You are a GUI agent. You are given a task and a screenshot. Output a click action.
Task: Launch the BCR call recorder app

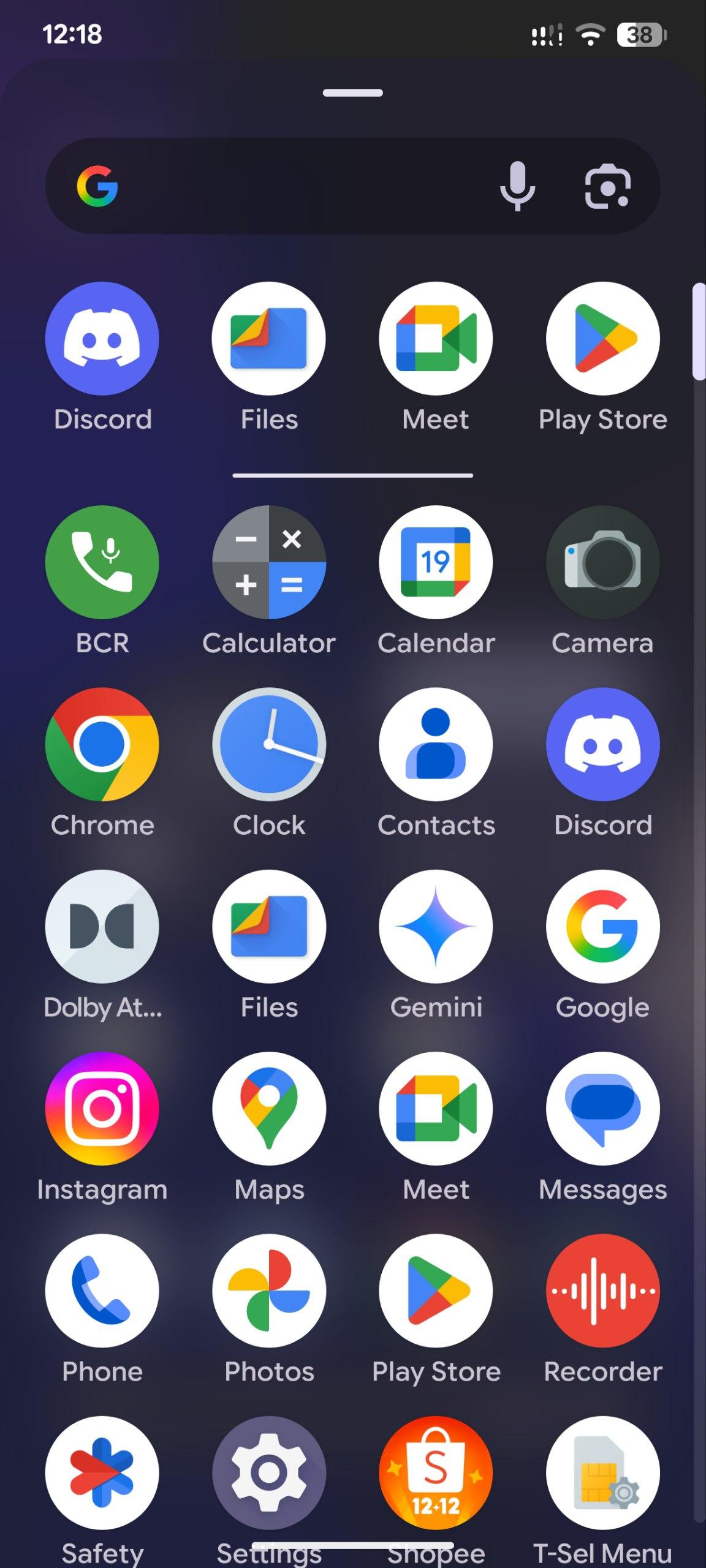click(x=102, y=562)
